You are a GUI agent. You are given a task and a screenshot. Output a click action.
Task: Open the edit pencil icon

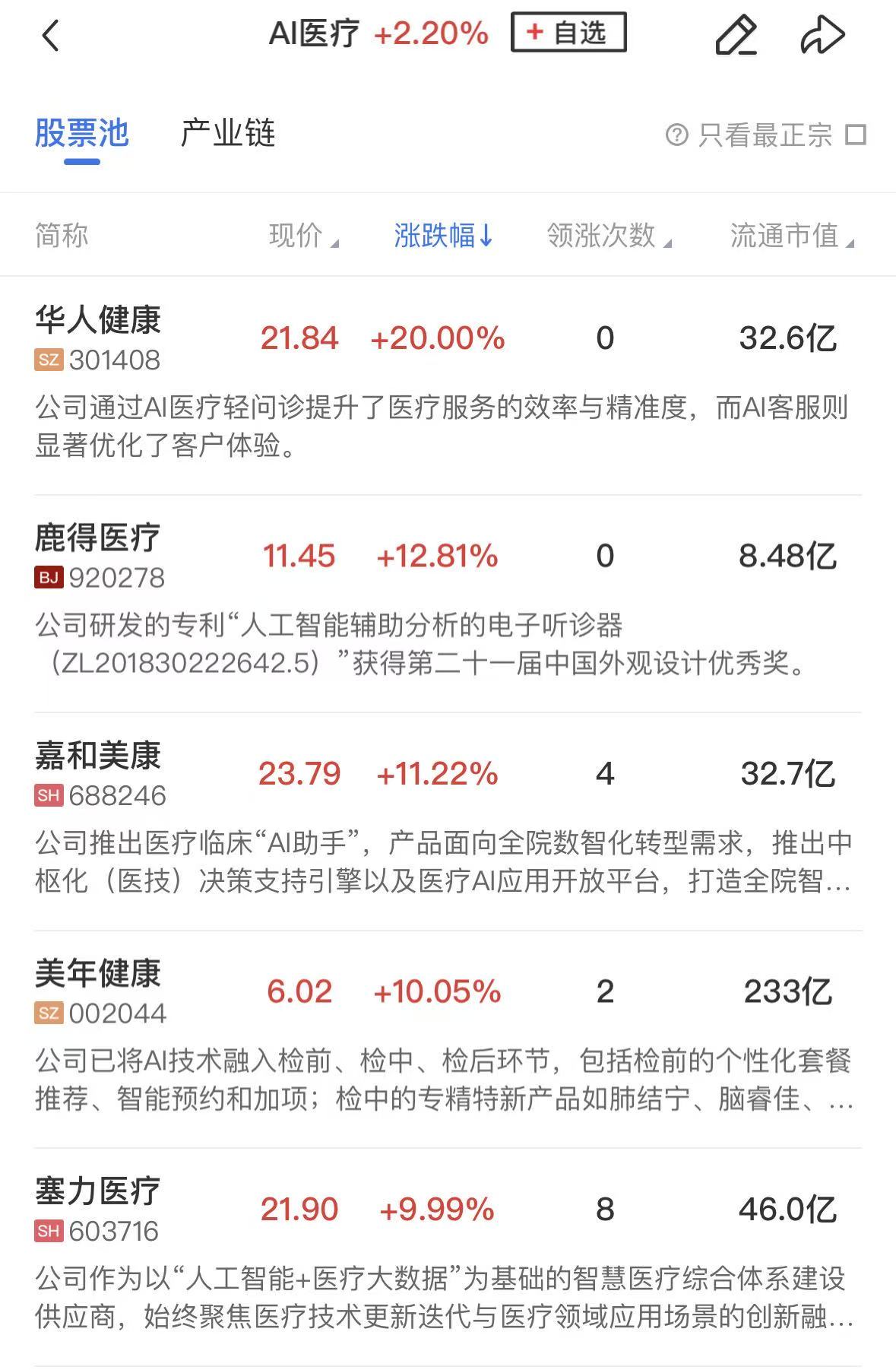736,35
